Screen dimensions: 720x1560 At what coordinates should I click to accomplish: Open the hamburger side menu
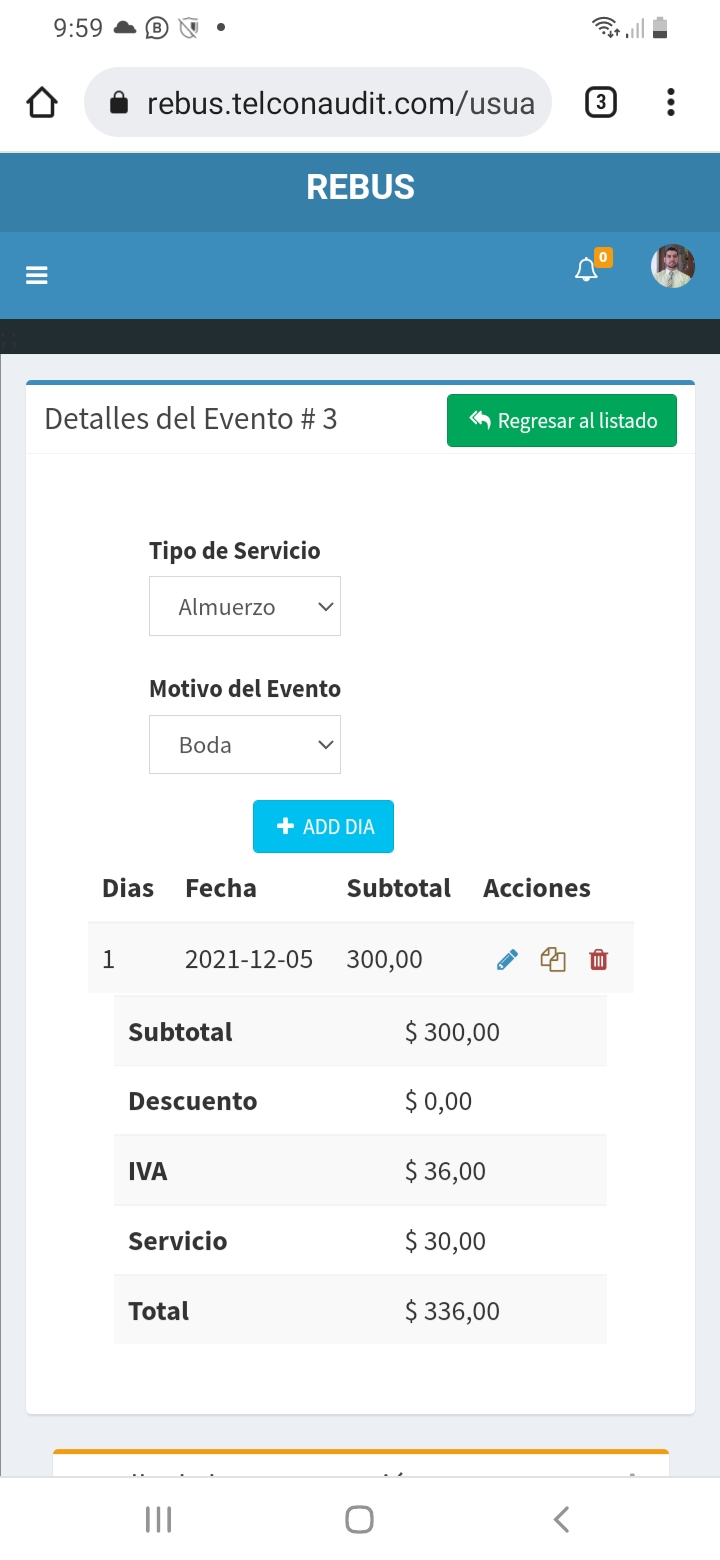tap(37, 276)
